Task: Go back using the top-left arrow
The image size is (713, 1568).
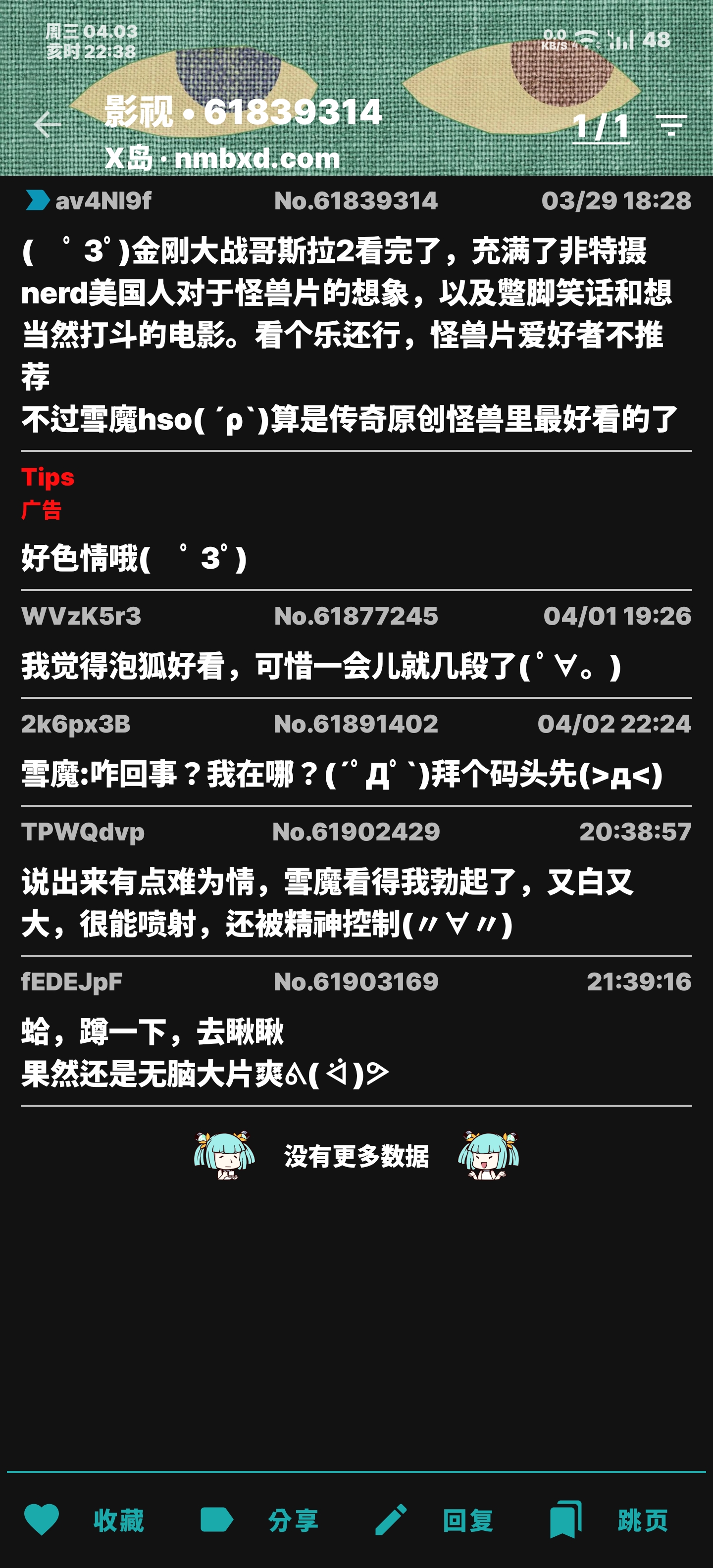Action: [x=48, y=125]
